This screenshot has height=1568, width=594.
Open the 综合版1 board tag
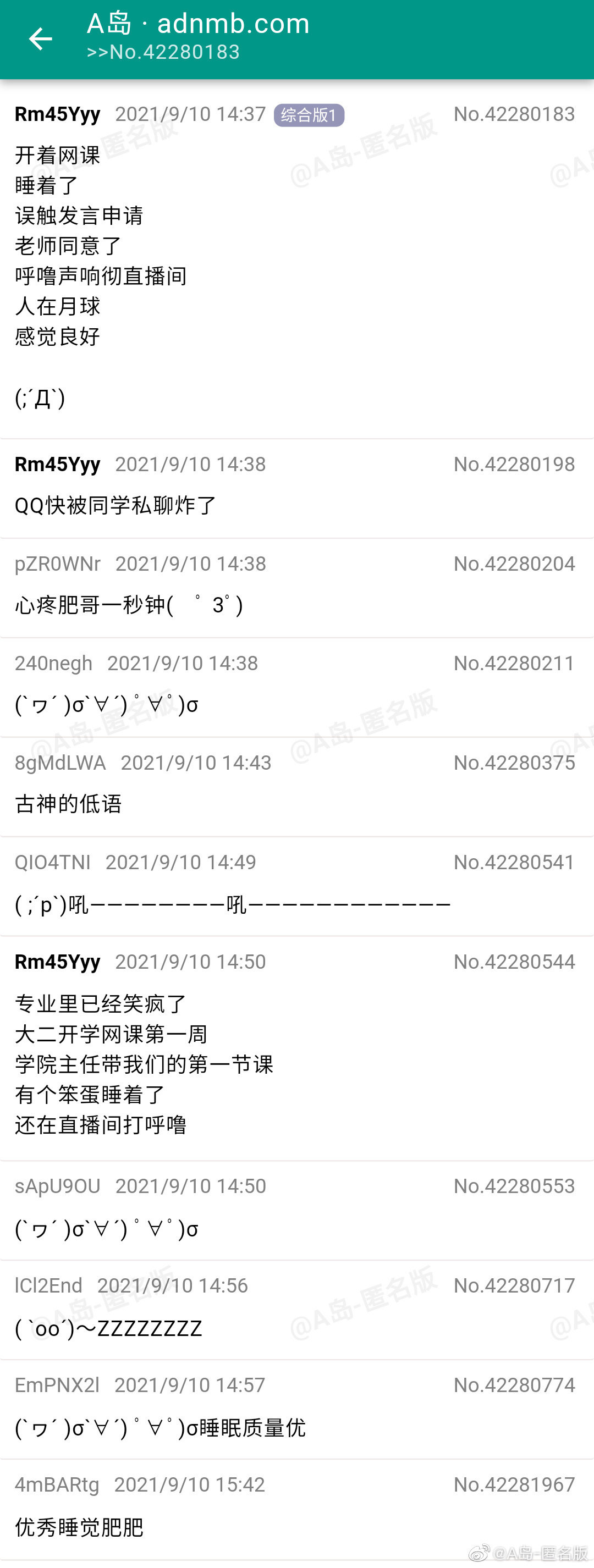click(309, 115)
